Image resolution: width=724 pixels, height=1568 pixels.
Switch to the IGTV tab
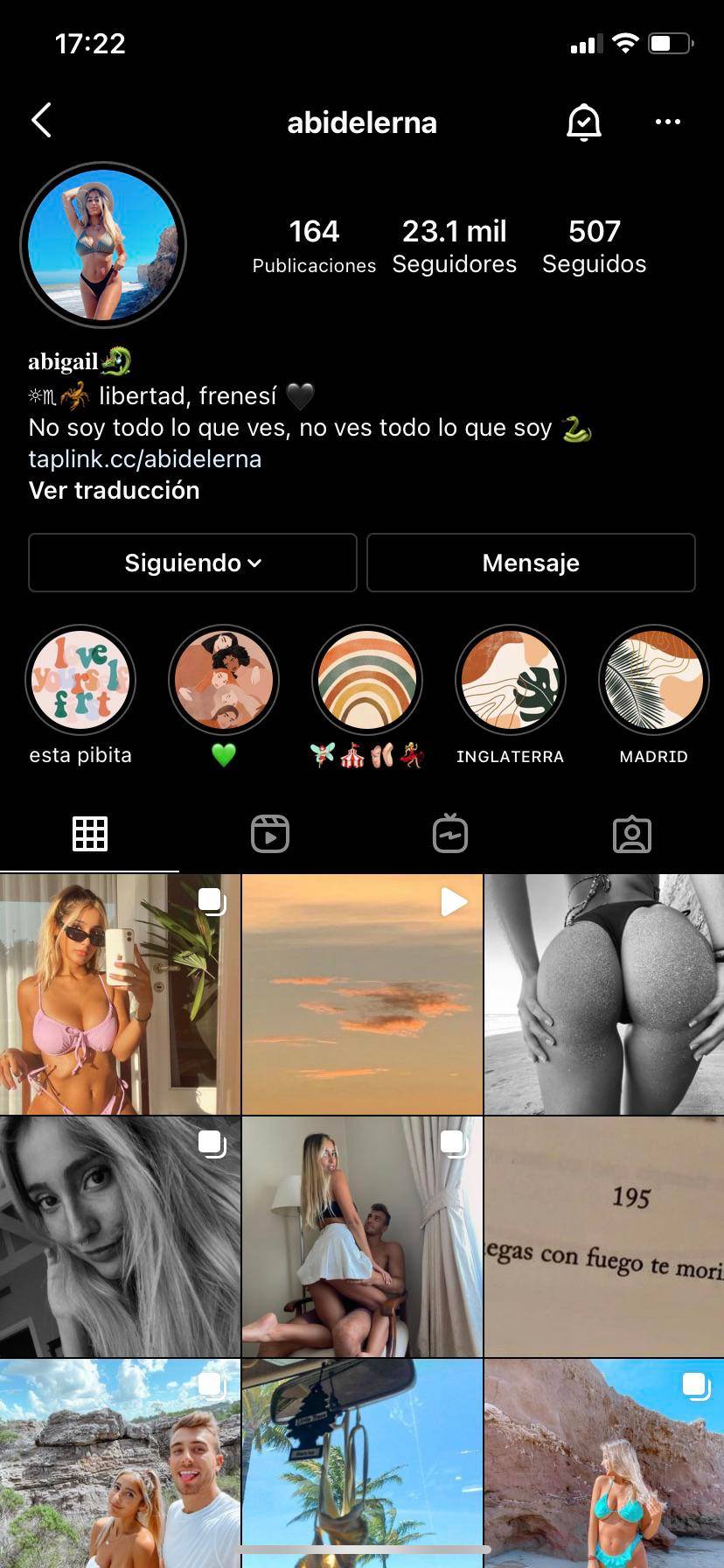pyautogui.click(x=450, y=834)
